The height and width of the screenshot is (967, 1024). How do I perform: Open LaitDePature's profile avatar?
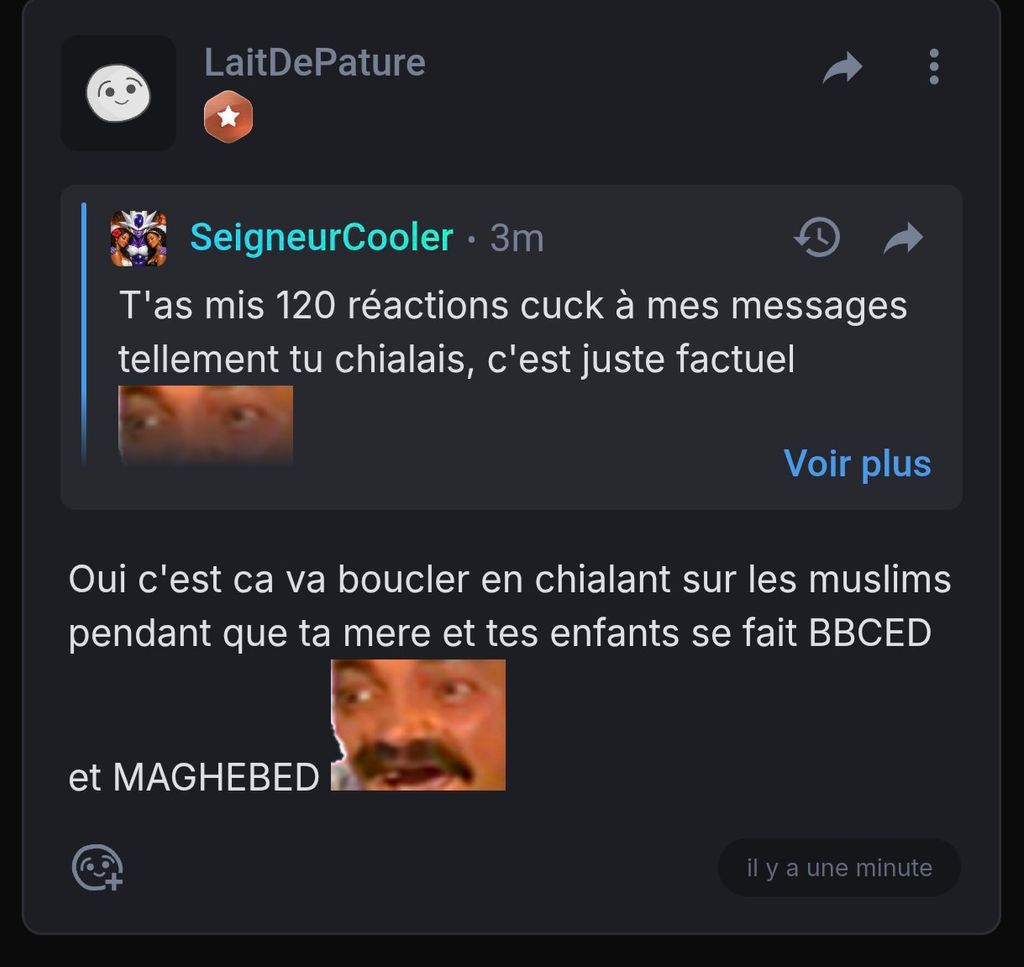[118, 93]
